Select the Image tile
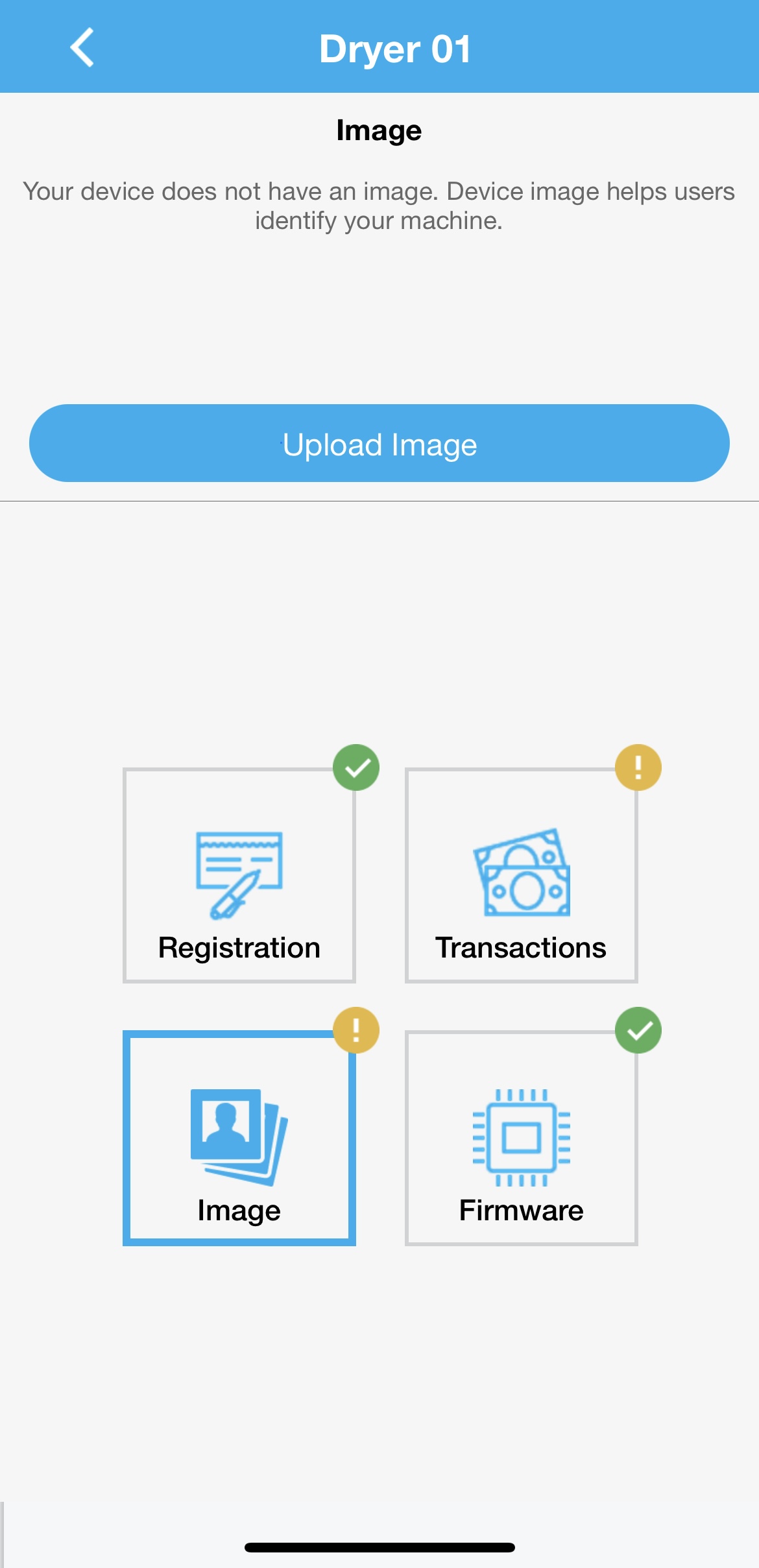 click(x=239, y=1139)
